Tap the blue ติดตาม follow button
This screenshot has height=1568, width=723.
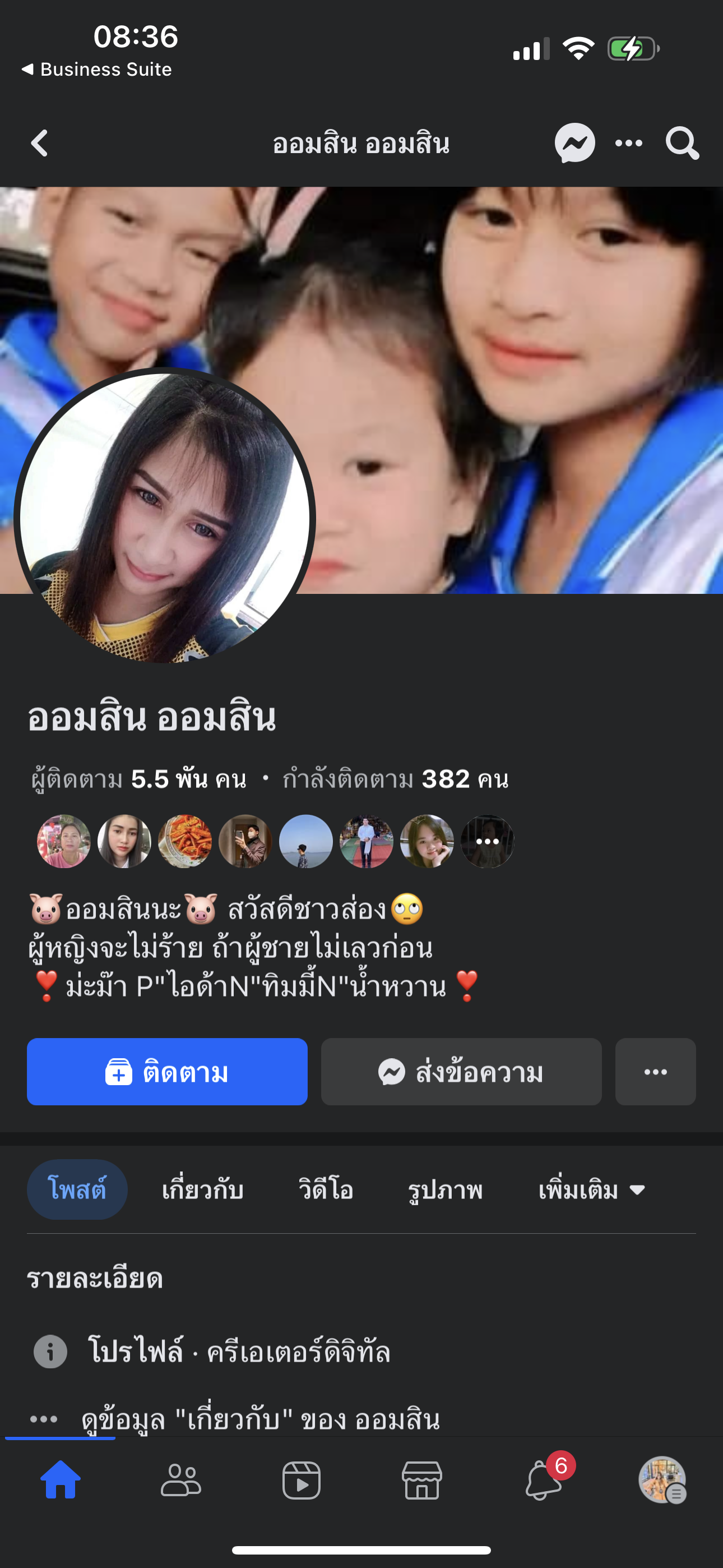coord(167,1072)
